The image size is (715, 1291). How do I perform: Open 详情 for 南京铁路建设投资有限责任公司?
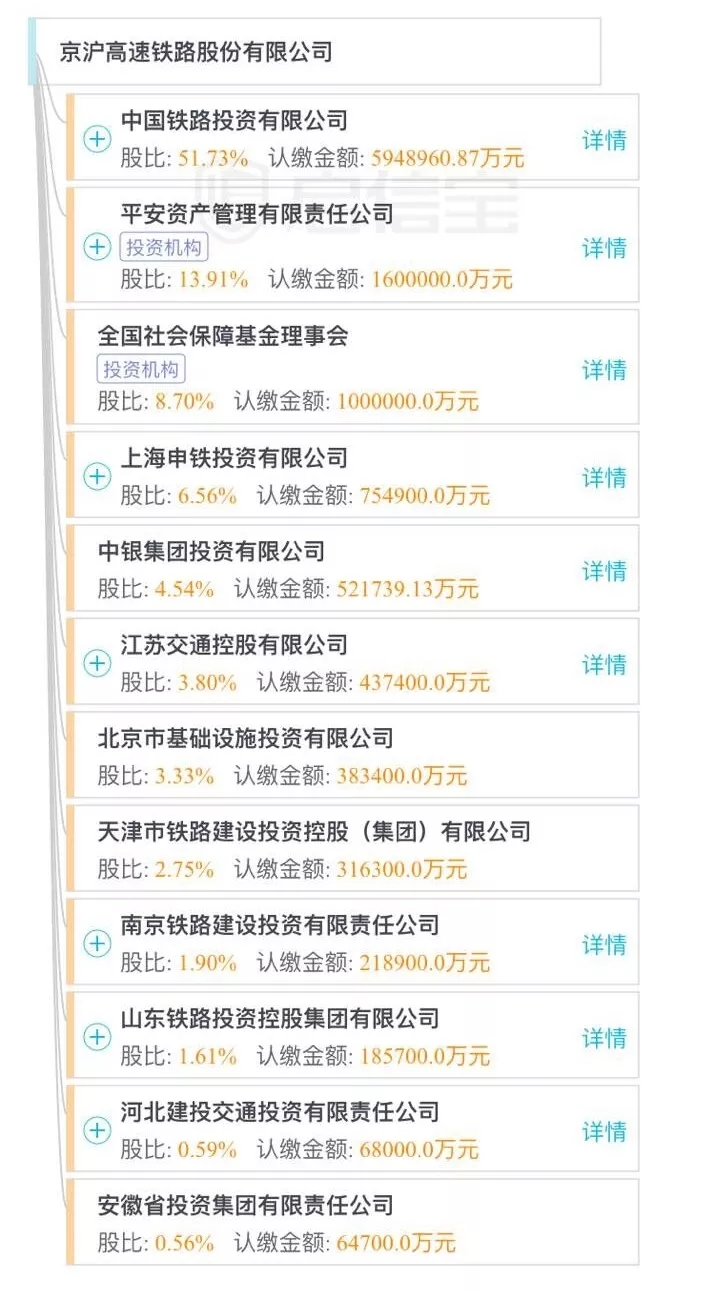[x=604, y=944]
